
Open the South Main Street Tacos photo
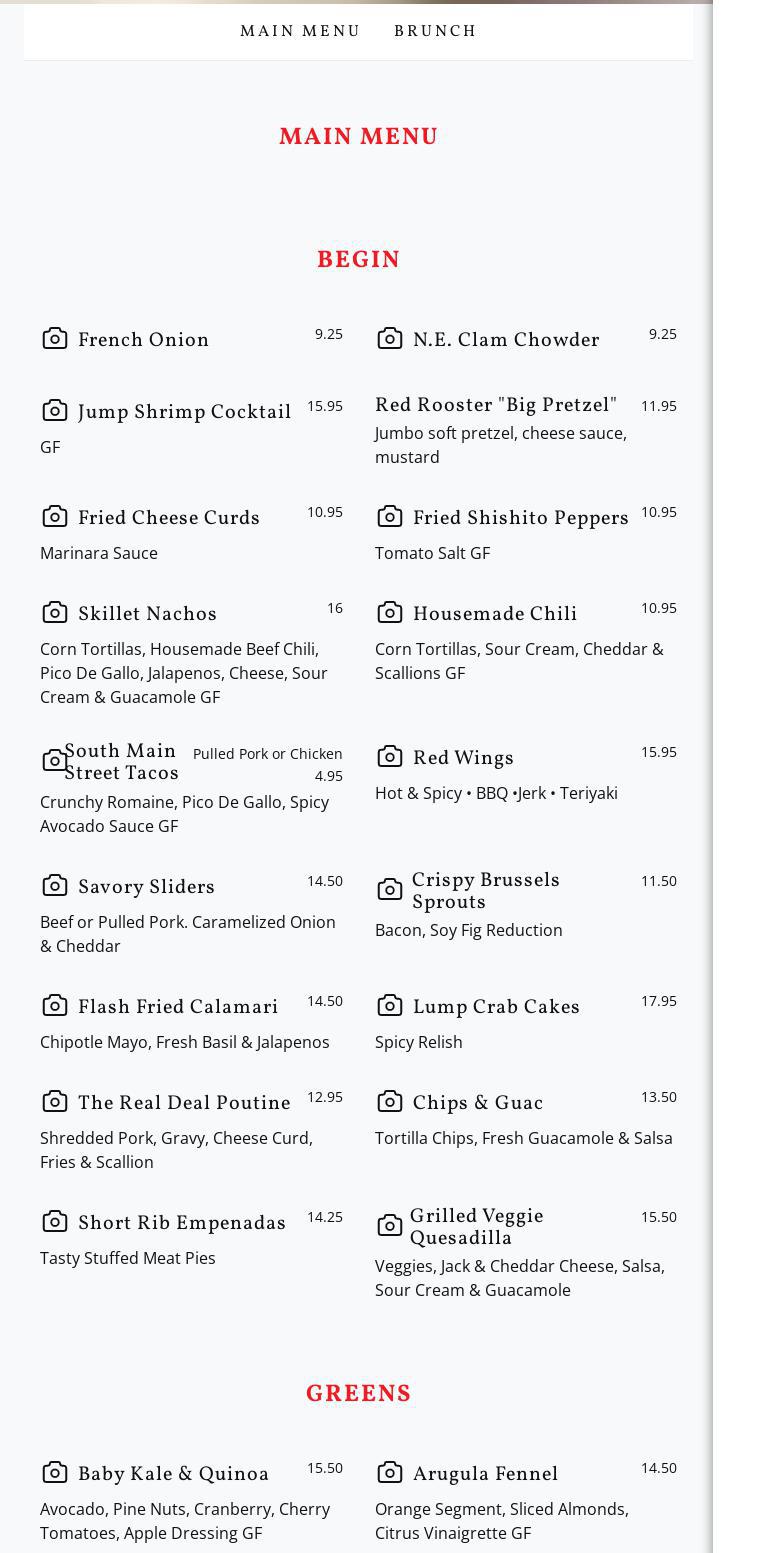point(54,761)
